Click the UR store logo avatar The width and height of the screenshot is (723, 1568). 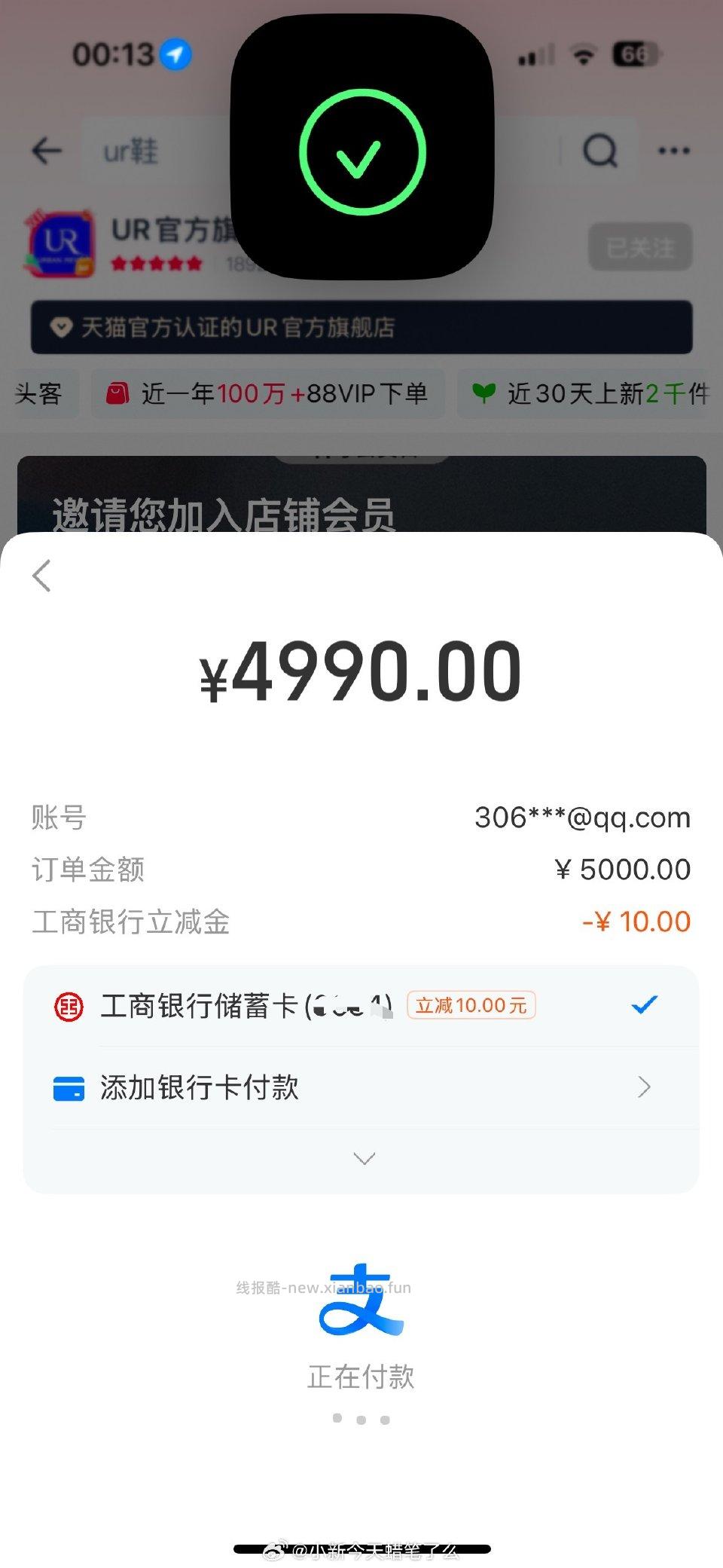[62, 243]
